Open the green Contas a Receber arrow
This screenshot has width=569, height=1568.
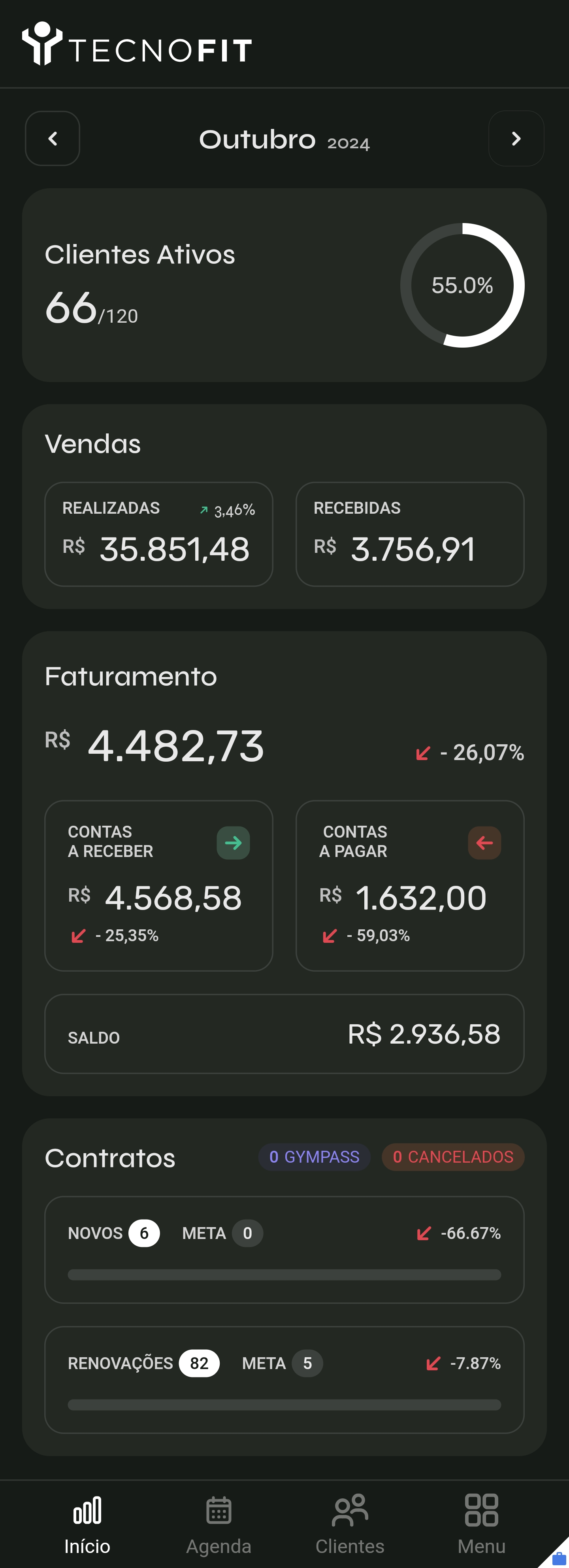[x=234, y=843]
